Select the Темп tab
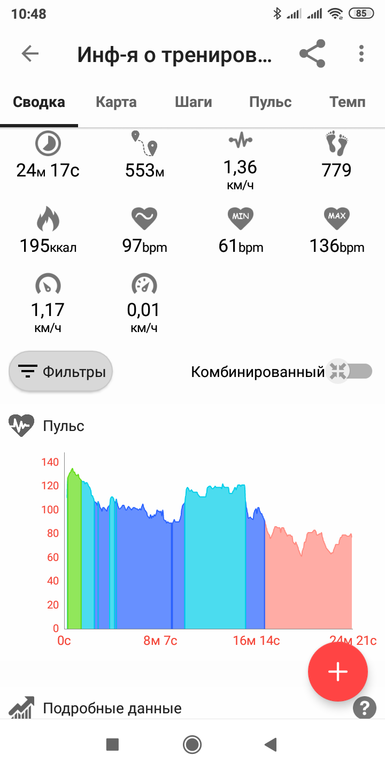This screenshot has height=770, width=385. click(347, 102)
